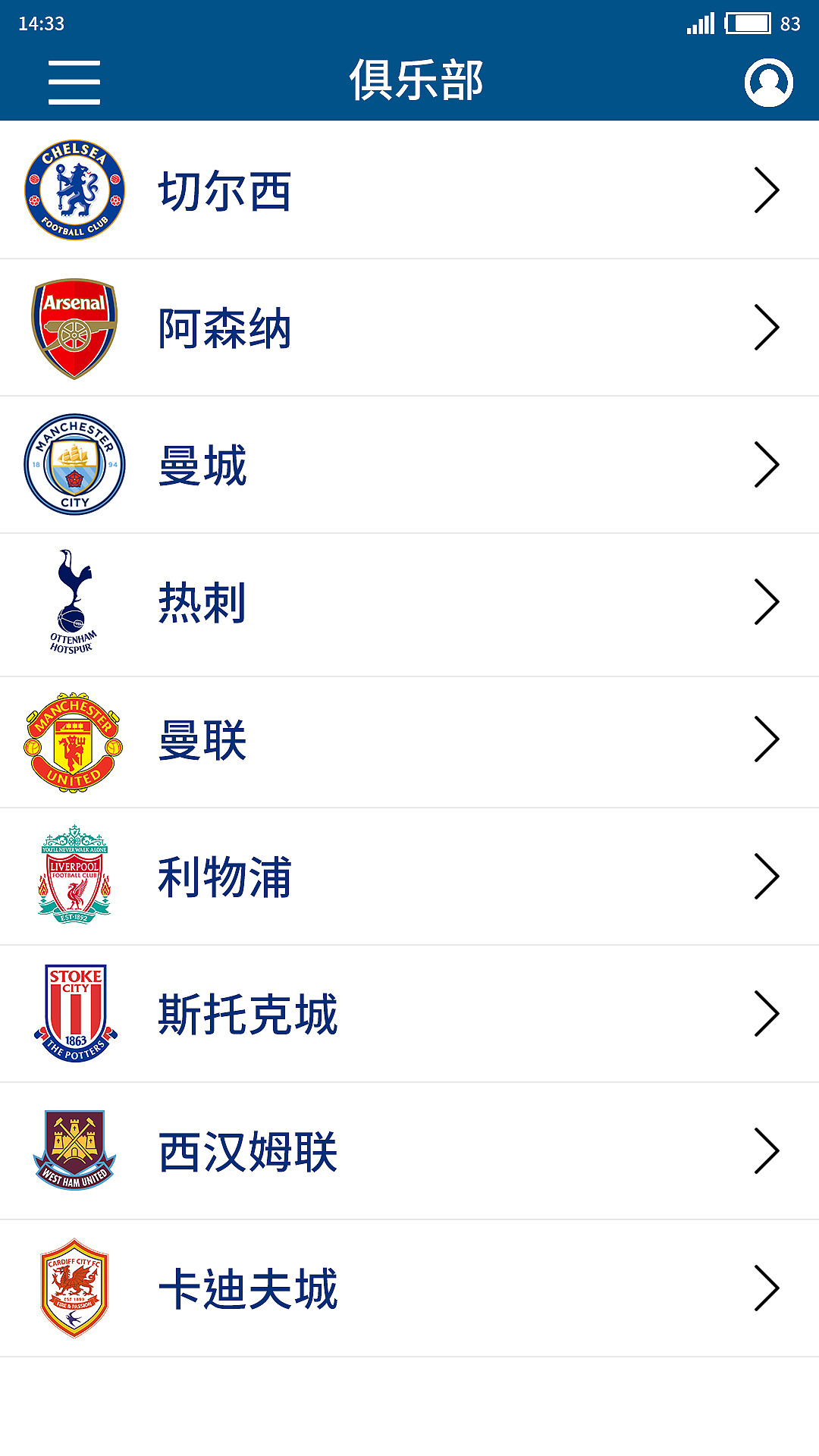819x1456 pixels.
Task: Open the 卡迪夫城 club row
Action: tap(409, 1288)
